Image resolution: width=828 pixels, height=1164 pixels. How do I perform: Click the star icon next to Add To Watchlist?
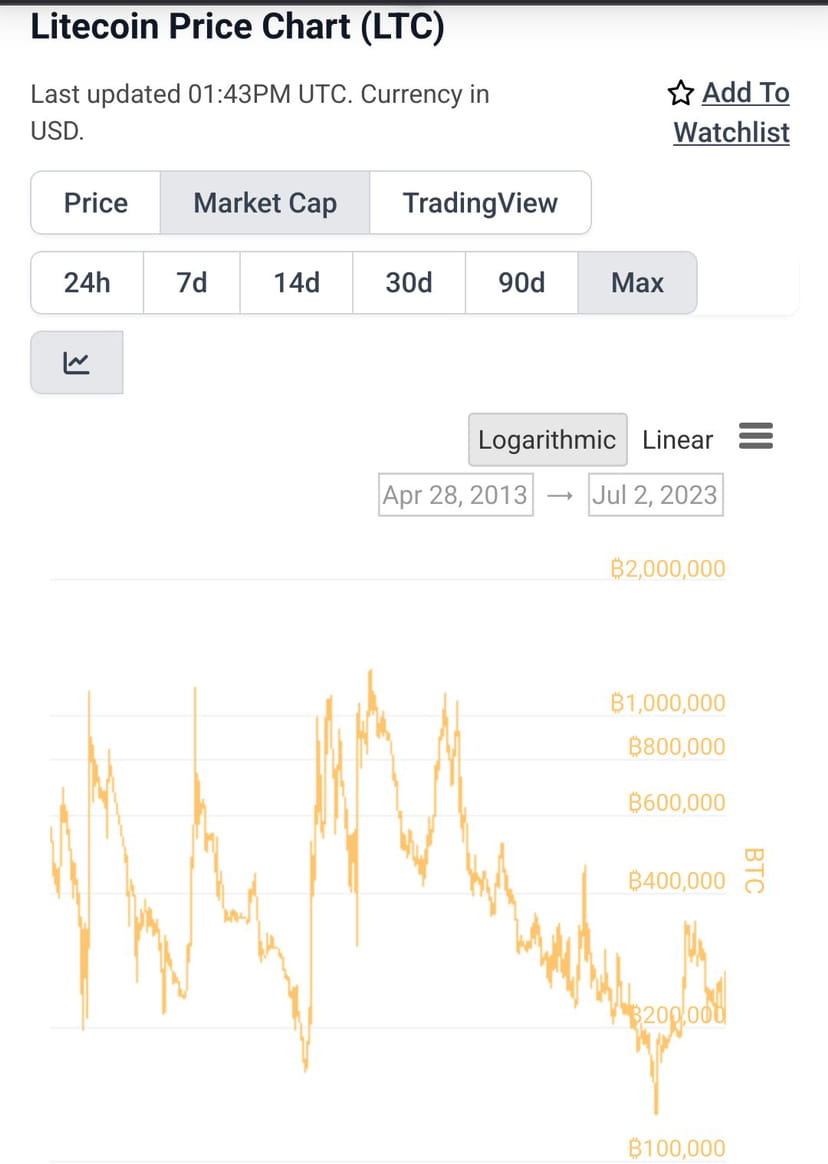point(681,92)
